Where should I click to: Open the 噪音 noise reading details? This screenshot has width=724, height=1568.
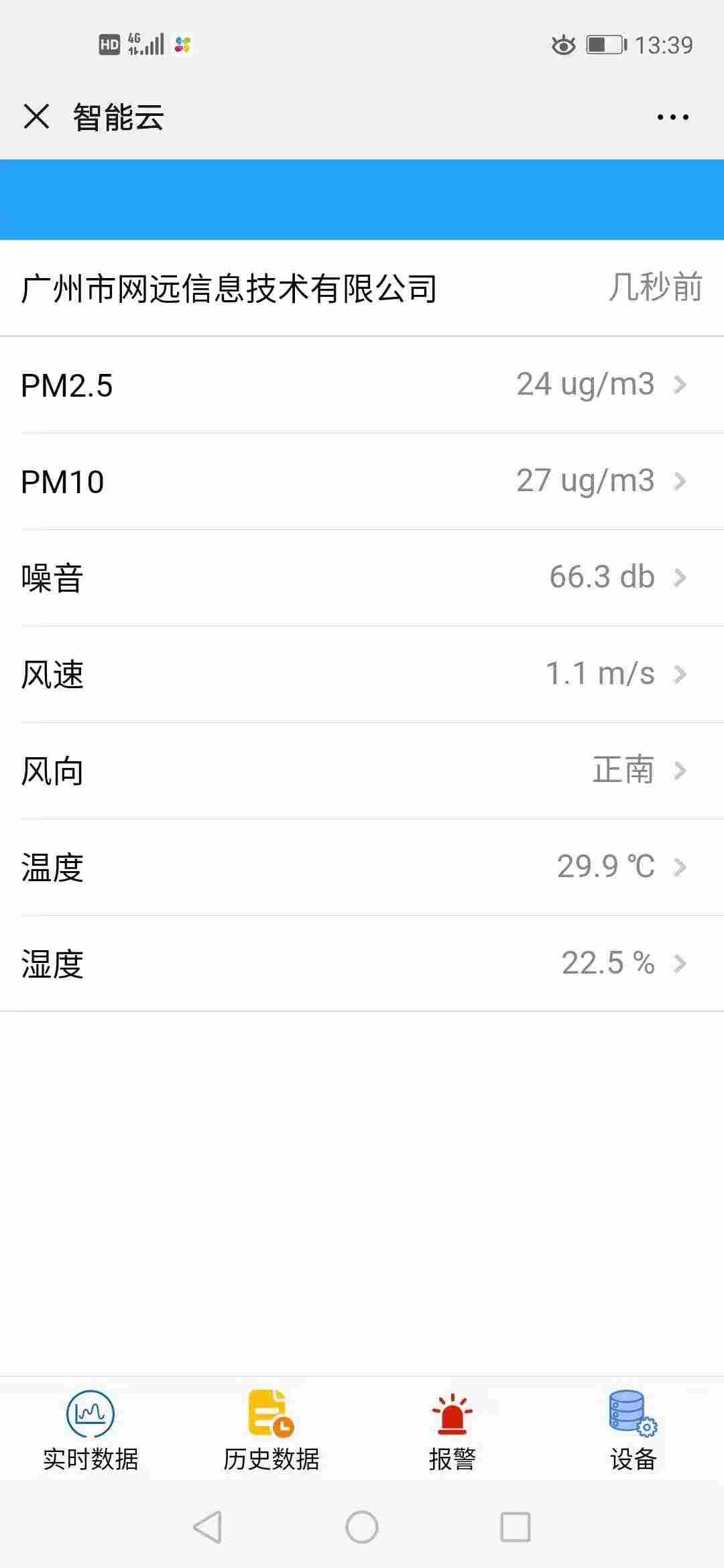681,577
